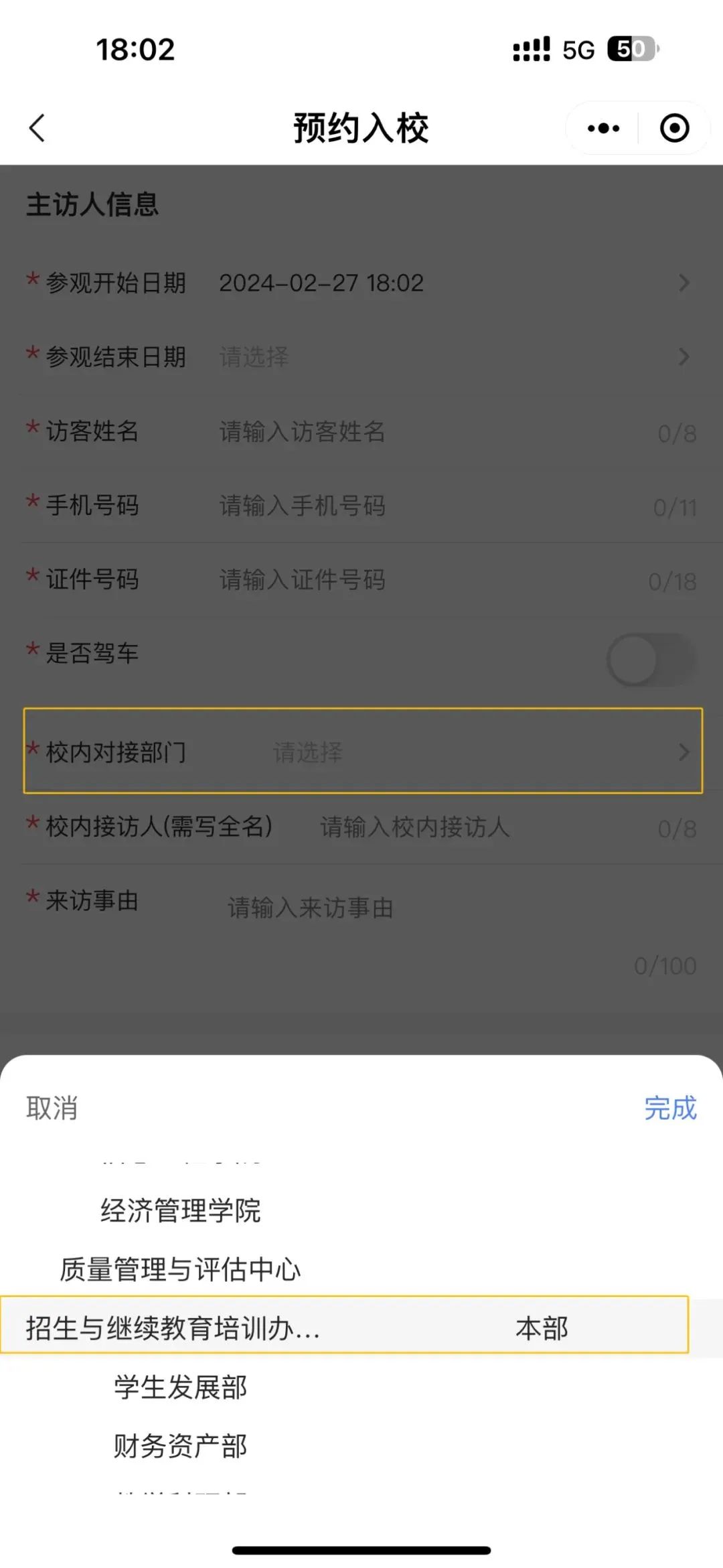Select 经济管理学院 in the picker
This screenshot has height=1568, width=723.
pos(180,1210)
